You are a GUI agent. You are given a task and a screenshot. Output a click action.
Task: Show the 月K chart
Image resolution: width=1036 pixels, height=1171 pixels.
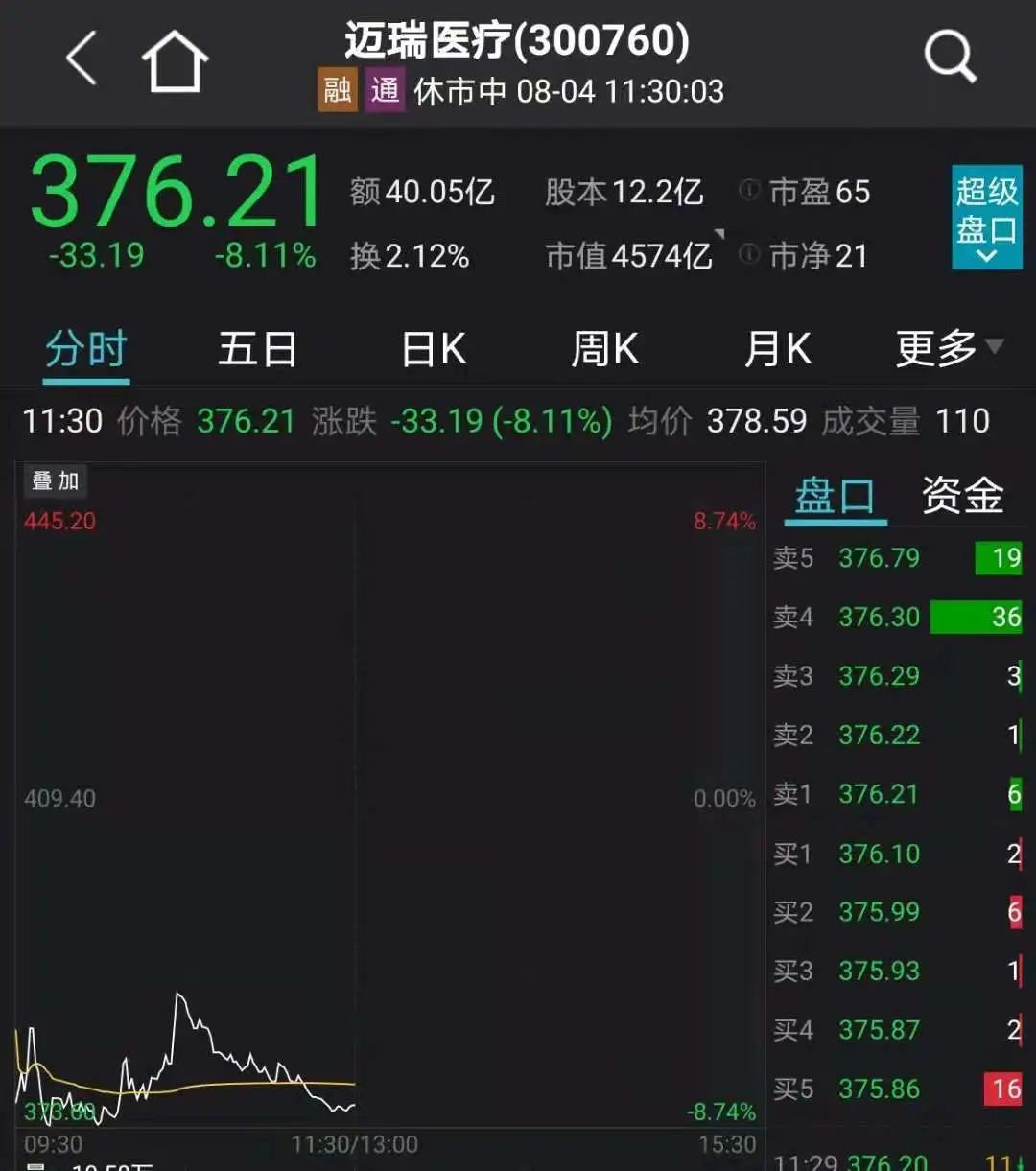[x=777, y=349]
